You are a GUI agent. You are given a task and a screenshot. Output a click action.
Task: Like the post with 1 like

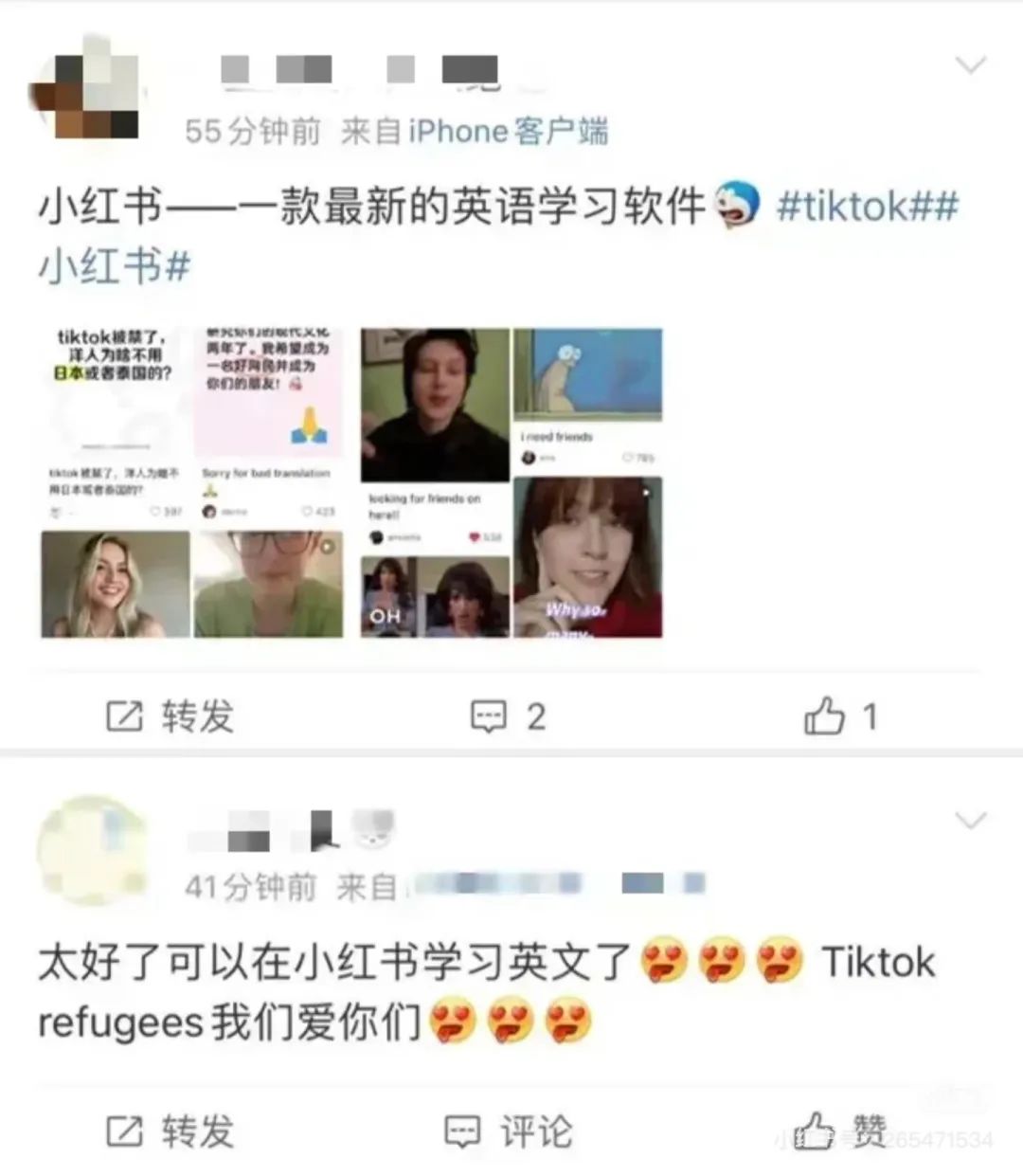click(x=841, y=716)
